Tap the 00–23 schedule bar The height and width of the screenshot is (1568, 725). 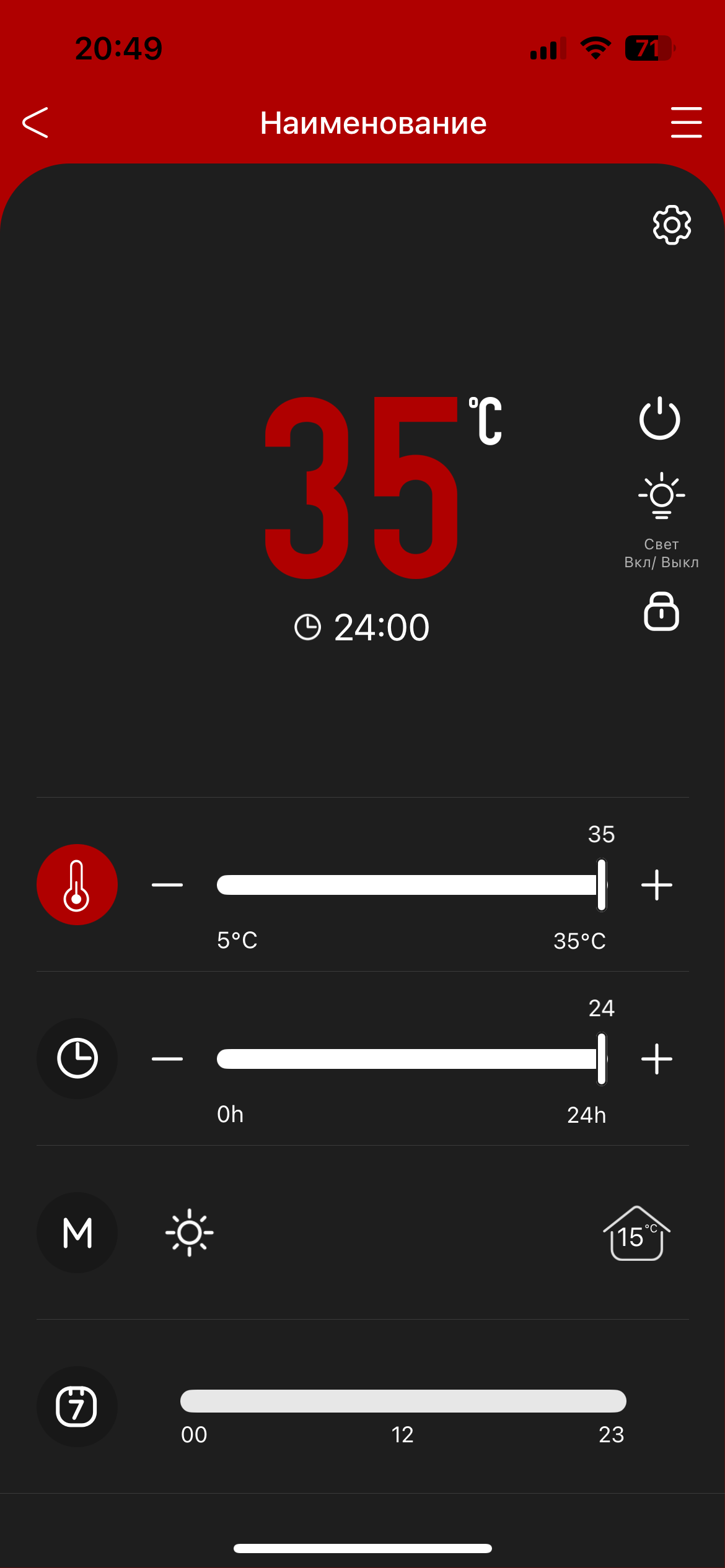tap(403, 1401)
